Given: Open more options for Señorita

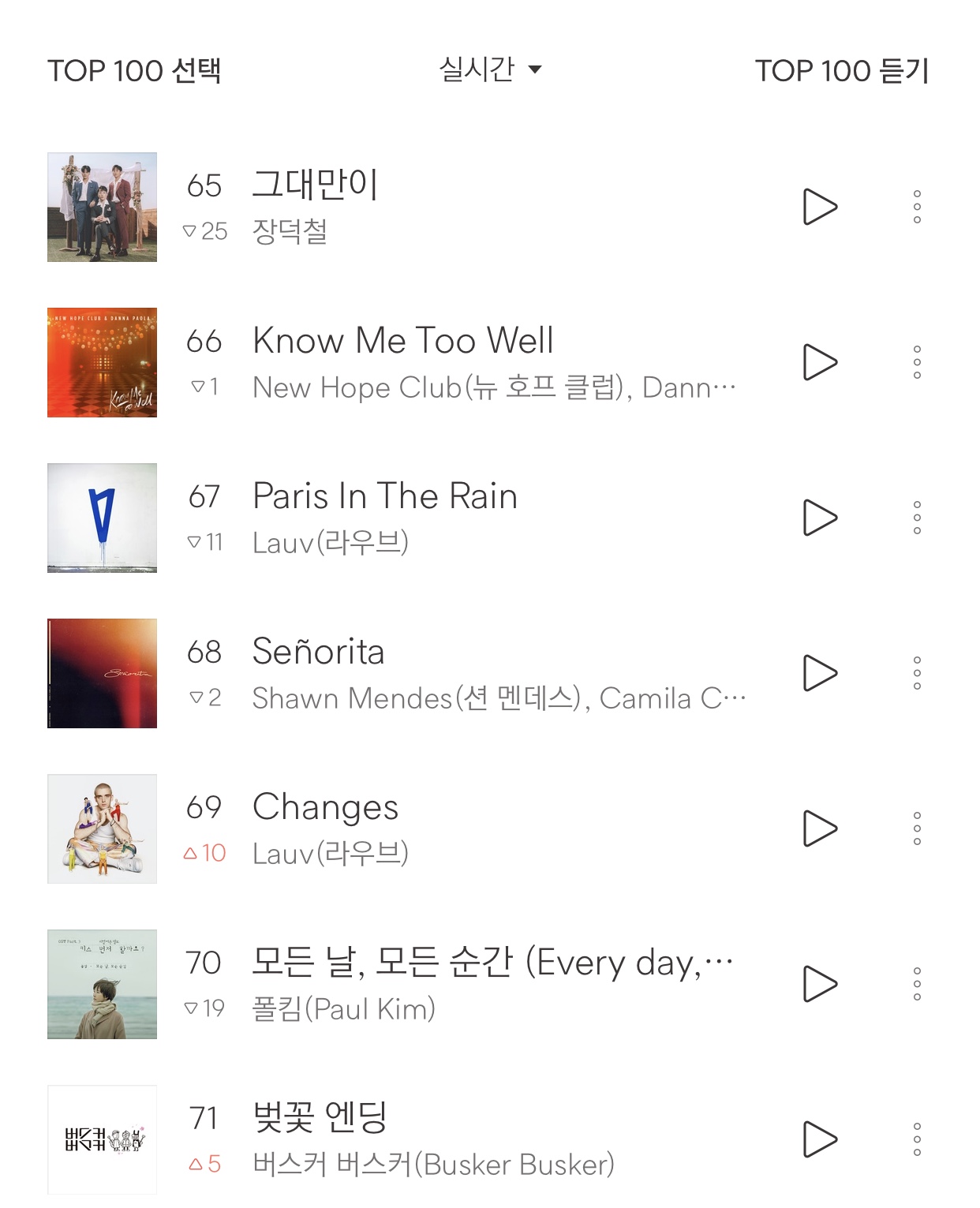Looking at the screenshot, I should pos(917,673).
